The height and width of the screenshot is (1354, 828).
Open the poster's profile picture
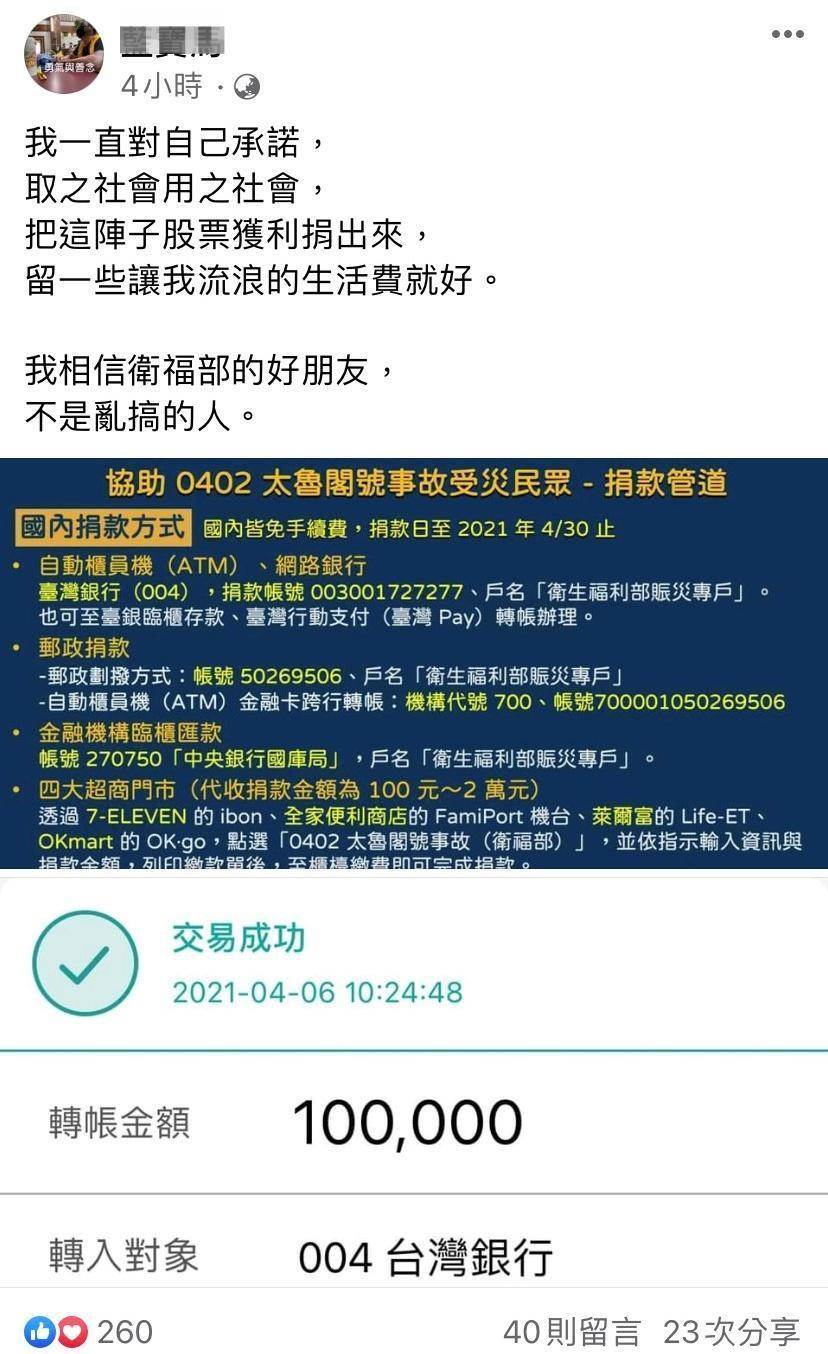(63, 54)
